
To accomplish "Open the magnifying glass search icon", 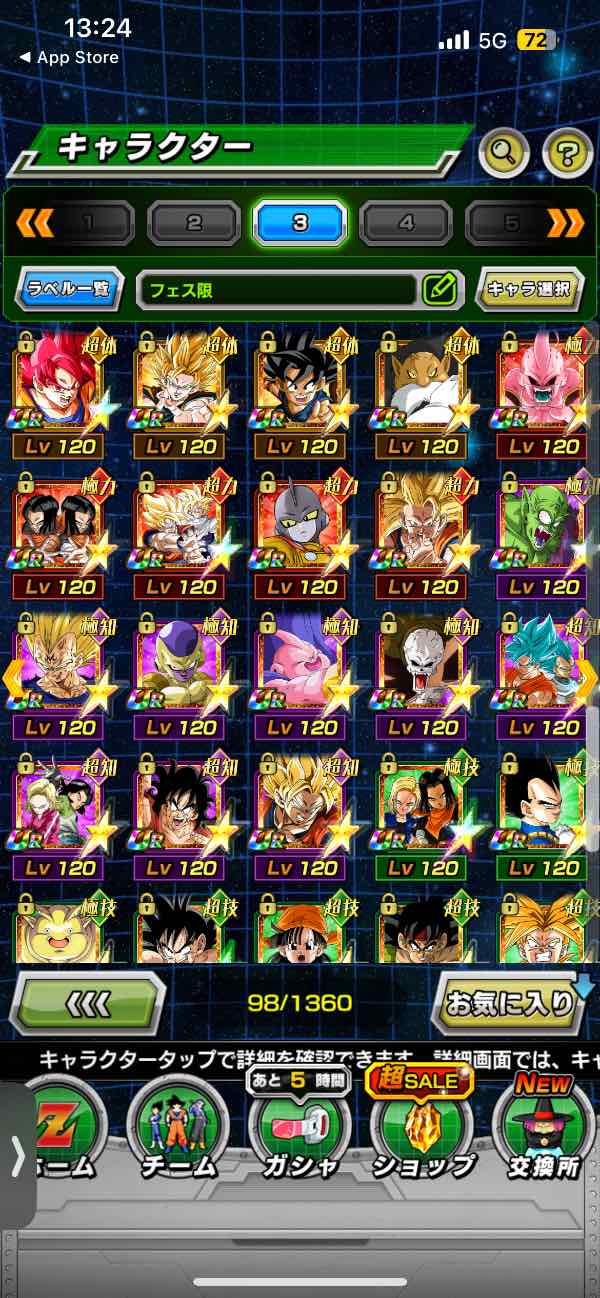I will (x=504, y=153).
